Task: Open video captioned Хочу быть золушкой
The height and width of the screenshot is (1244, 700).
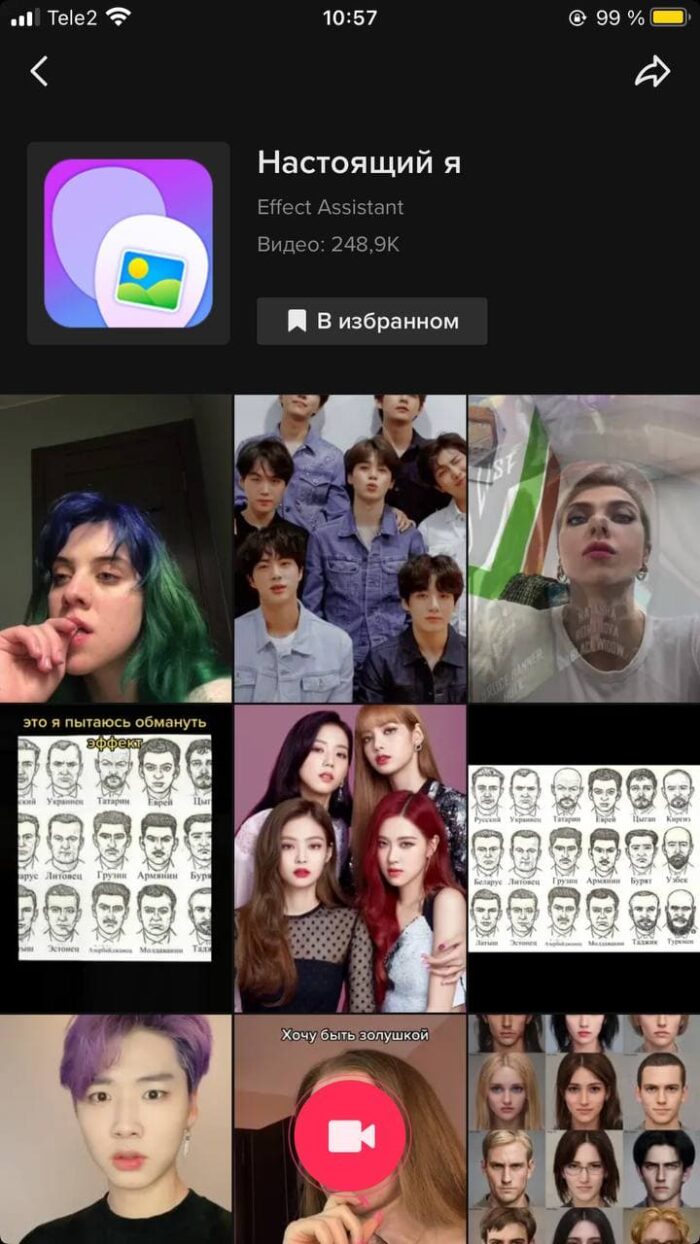Action: 350,1060
